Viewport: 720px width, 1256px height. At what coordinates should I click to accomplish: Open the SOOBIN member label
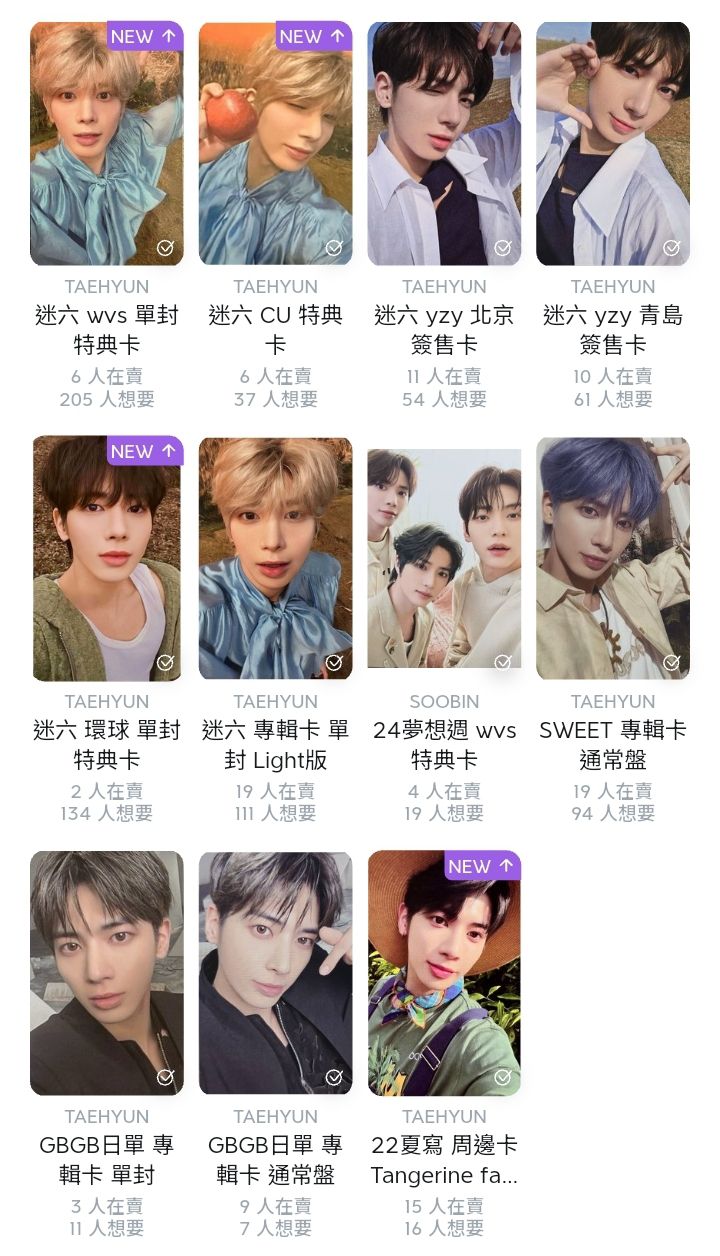point(444,701)
